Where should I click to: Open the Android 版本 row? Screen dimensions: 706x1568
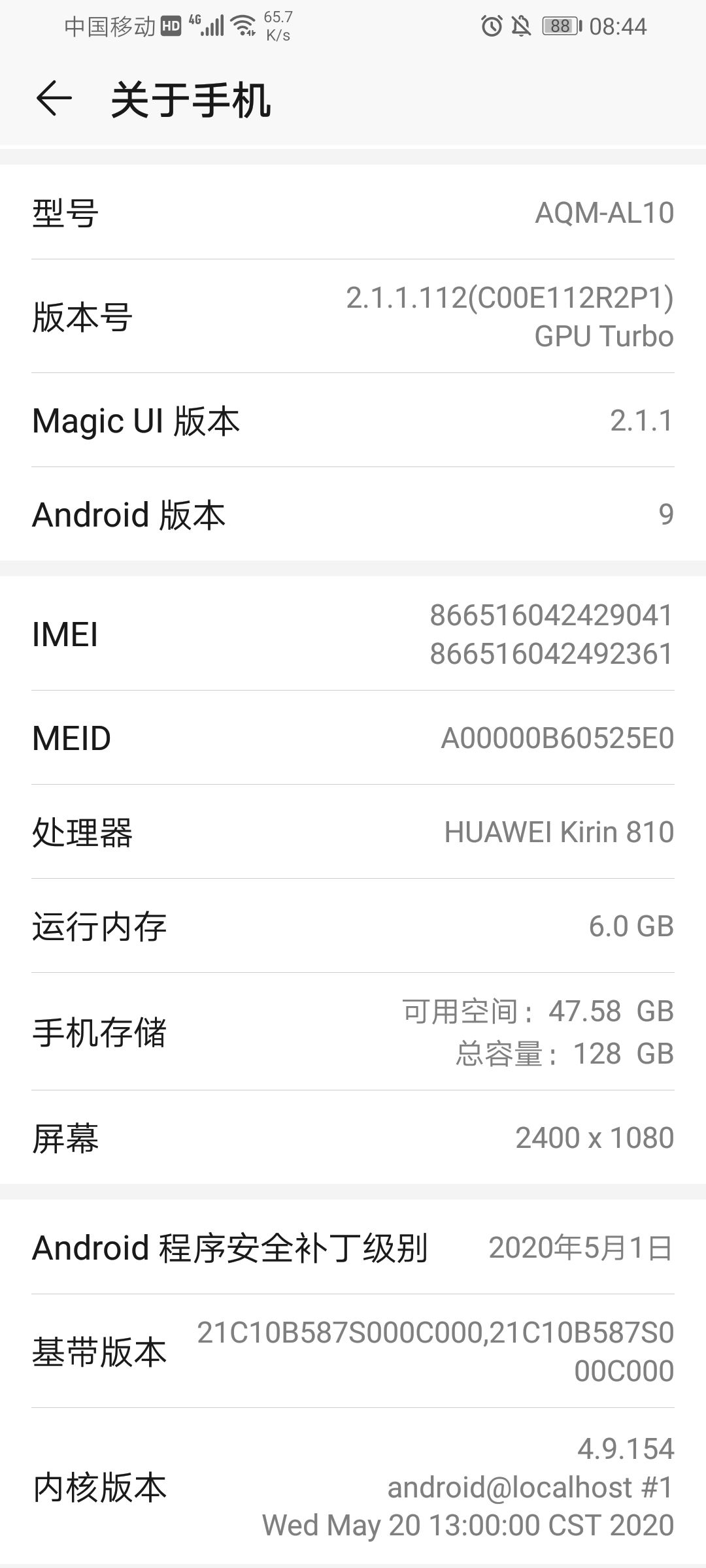pyautogui.click(x=353, y=515)
